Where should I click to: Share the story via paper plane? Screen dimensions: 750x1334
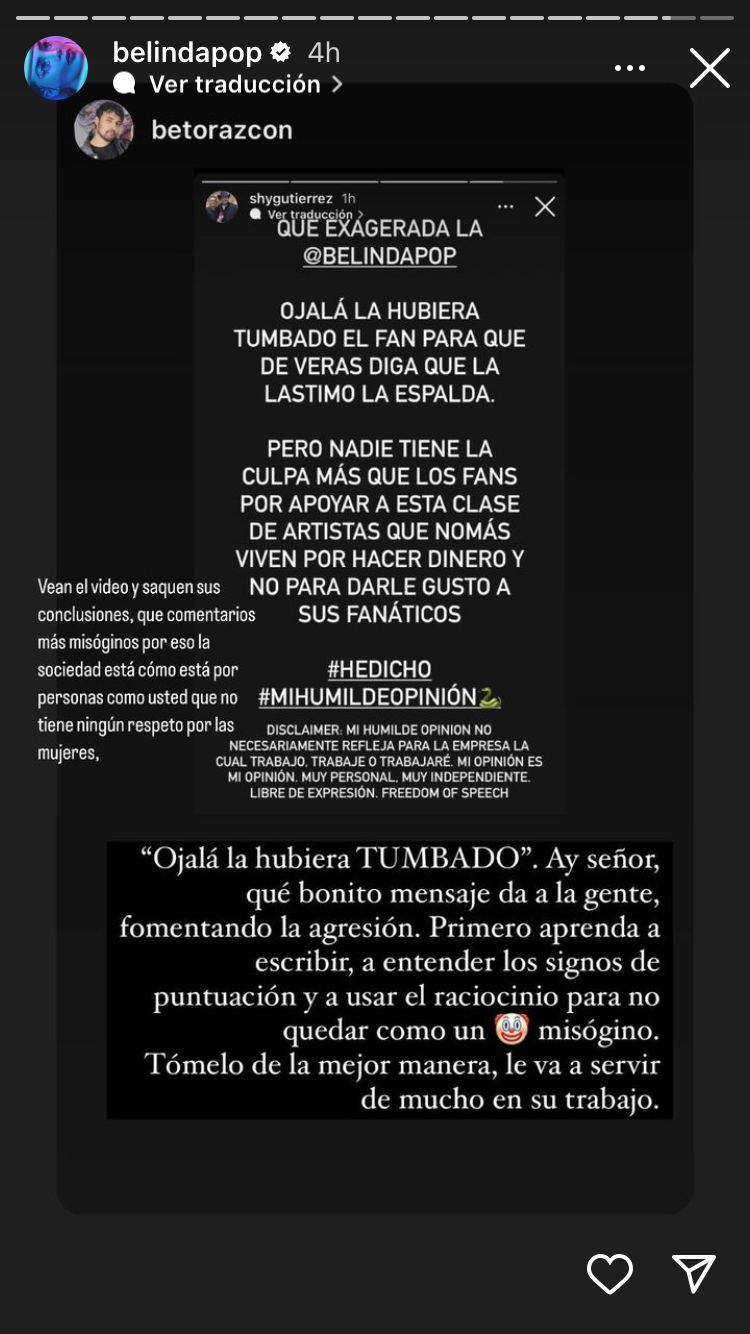click(693, 1273)
